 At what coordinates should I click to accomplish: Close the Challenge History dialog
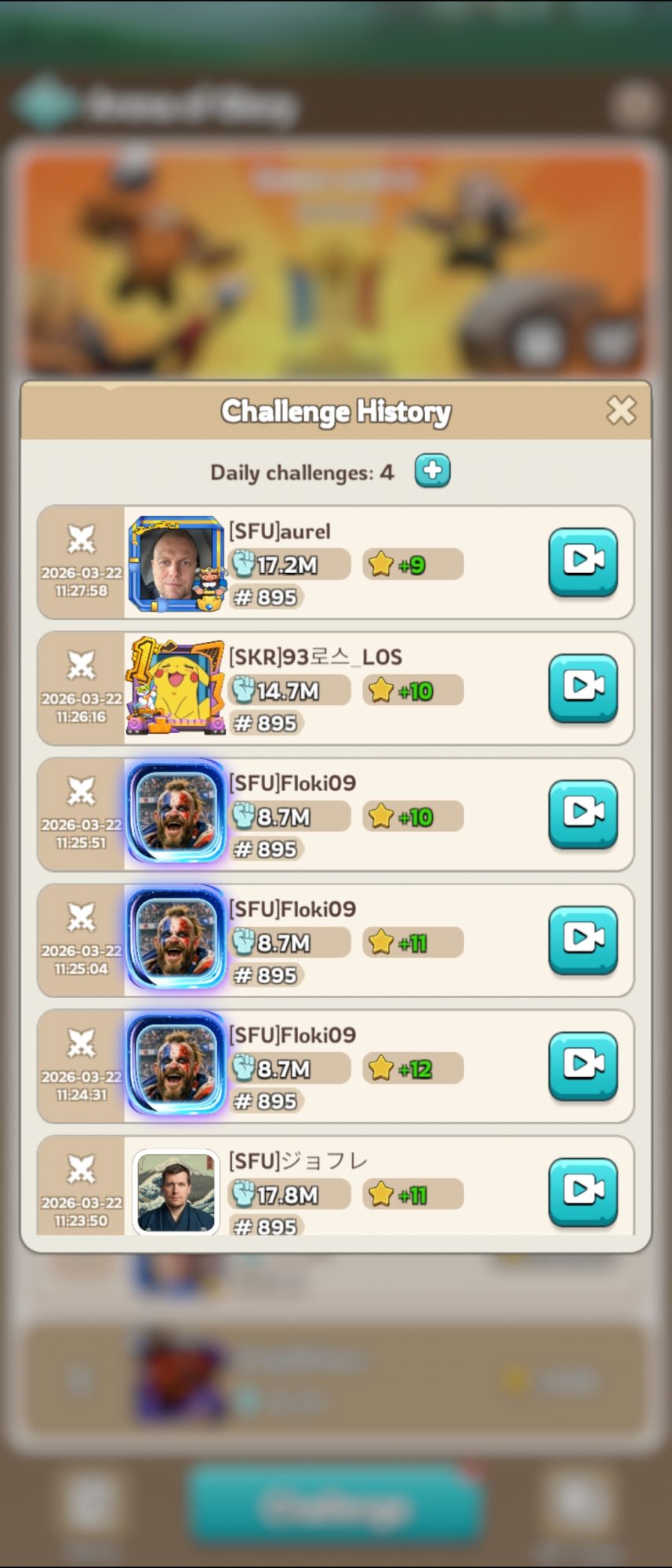(620, 410)
